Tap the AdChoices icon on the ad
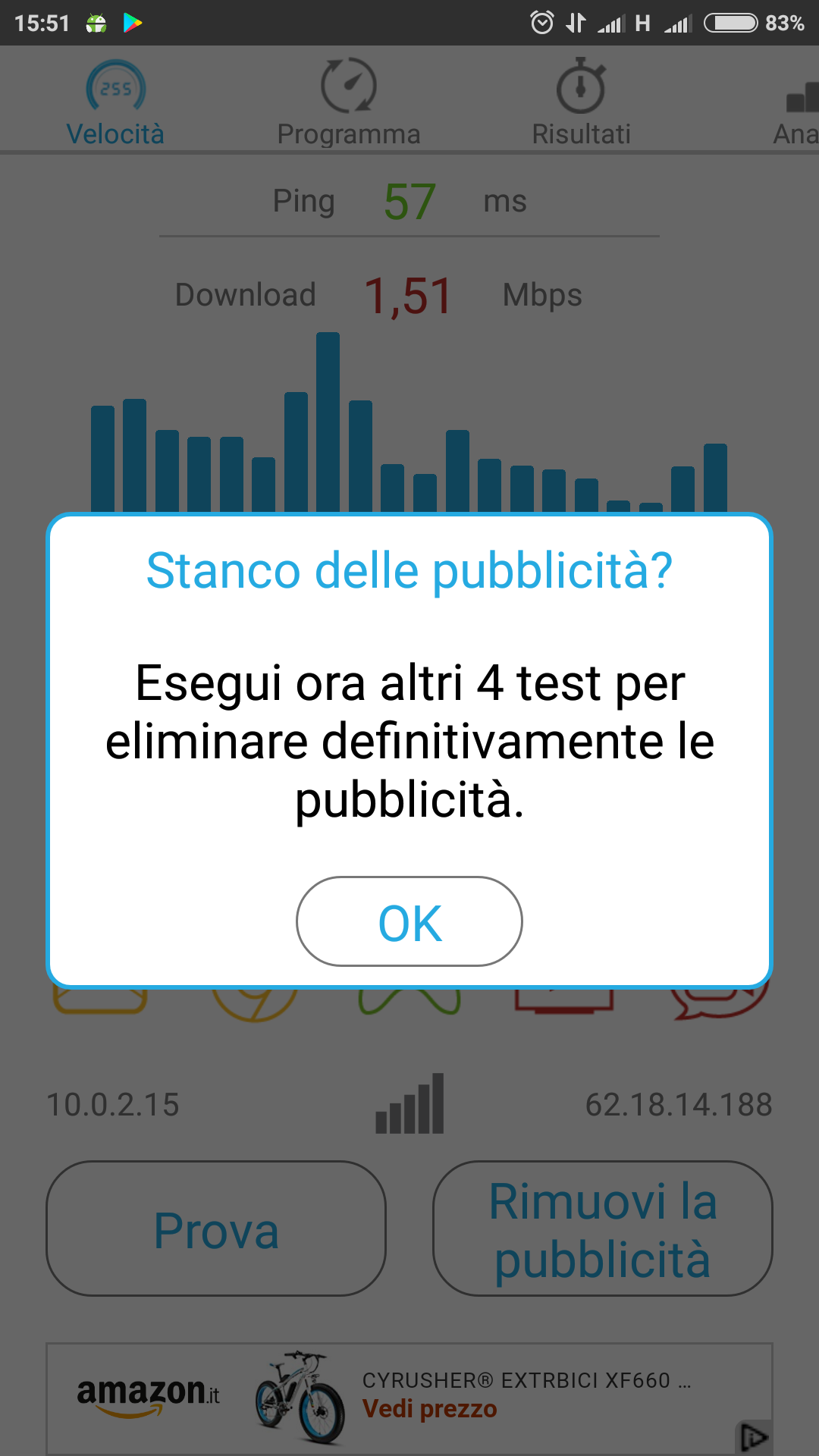This screenshot has height=1456, width=819. point(753,1436)
